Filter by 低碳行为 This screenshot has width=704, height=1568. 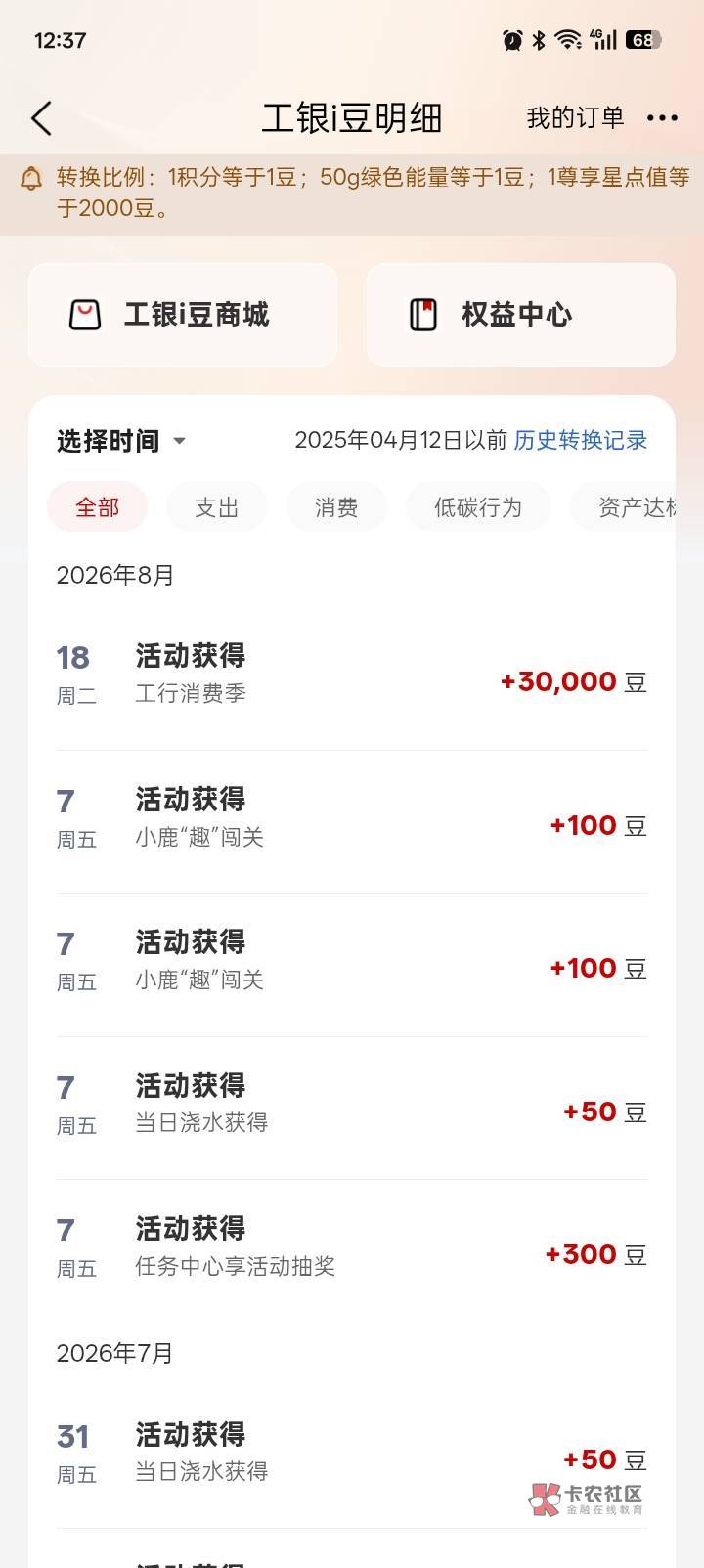point(478,507)
